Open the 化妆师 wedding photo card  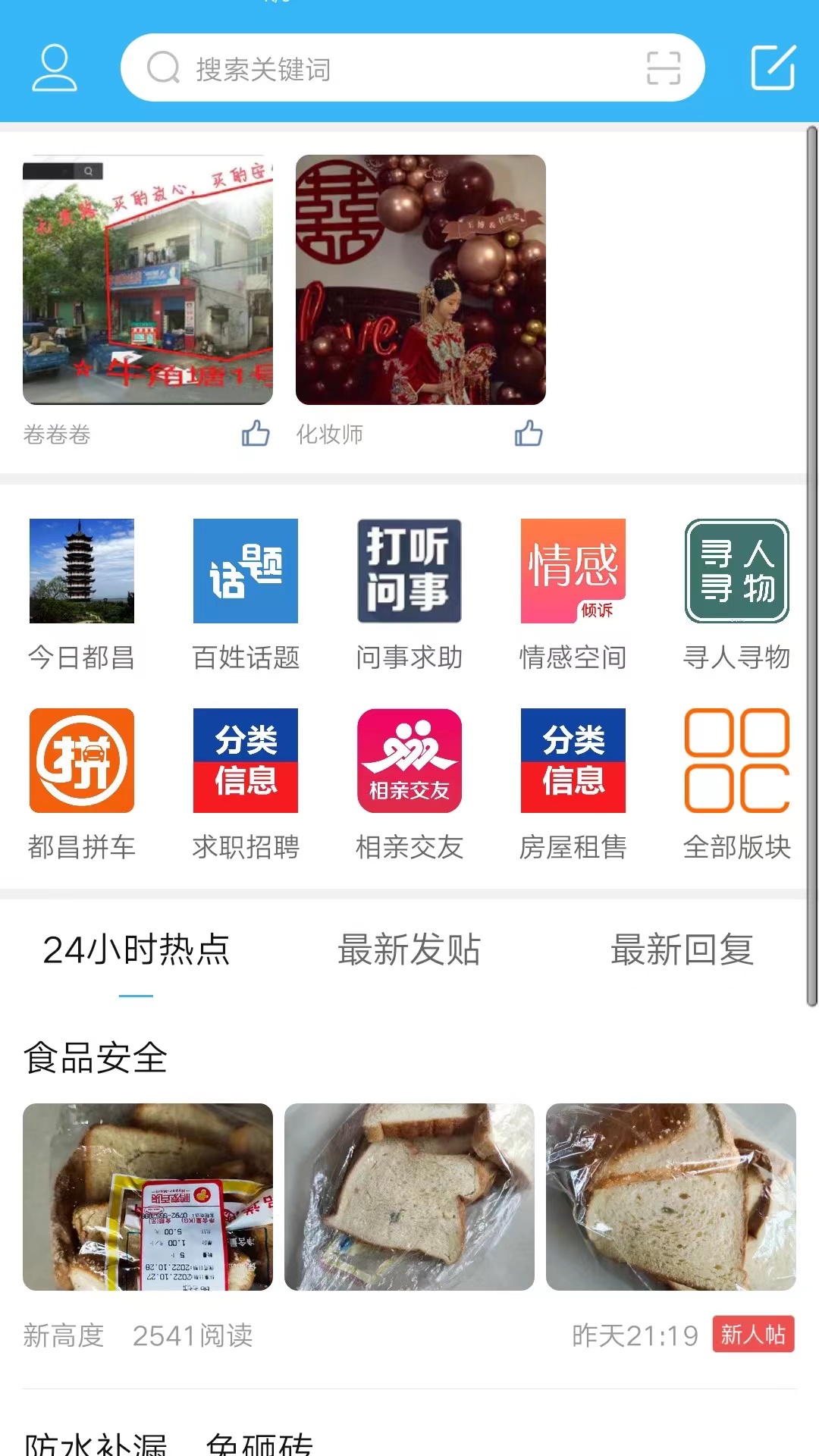point(421,280)
